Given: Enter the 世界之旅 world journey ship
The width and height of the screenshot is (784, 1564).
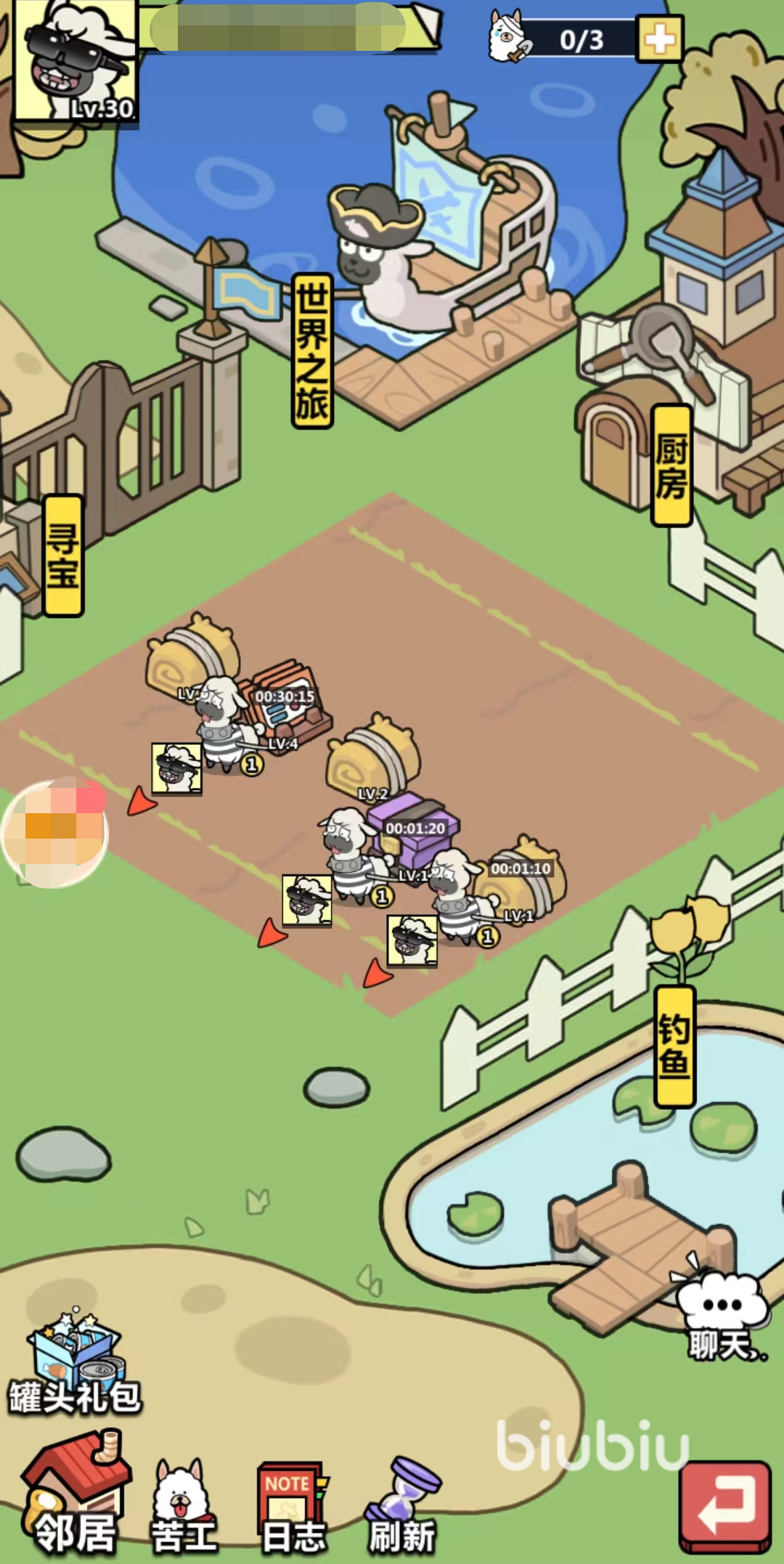Looking at the screenshot, I should point(313,350).
